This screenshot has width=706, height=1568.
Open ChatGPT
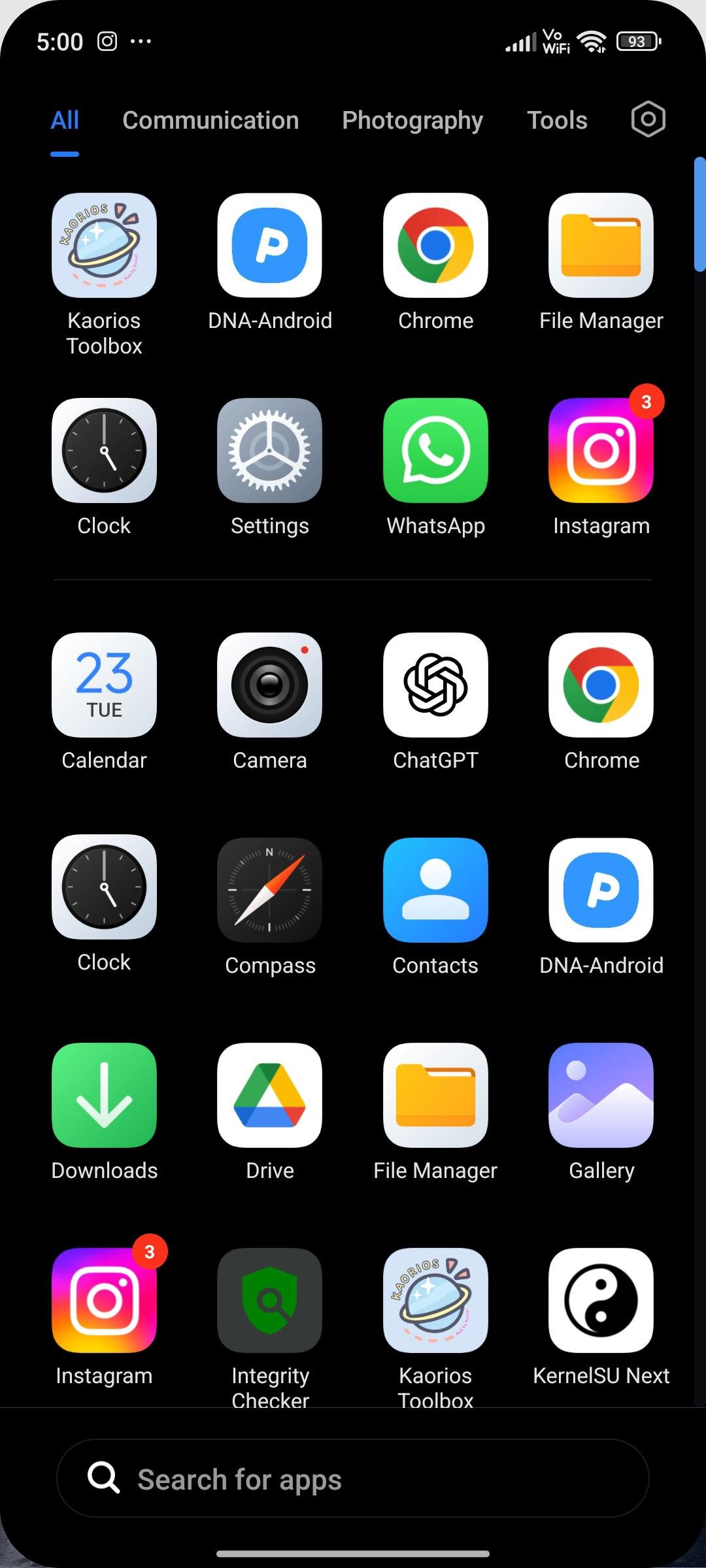[435, 685]
